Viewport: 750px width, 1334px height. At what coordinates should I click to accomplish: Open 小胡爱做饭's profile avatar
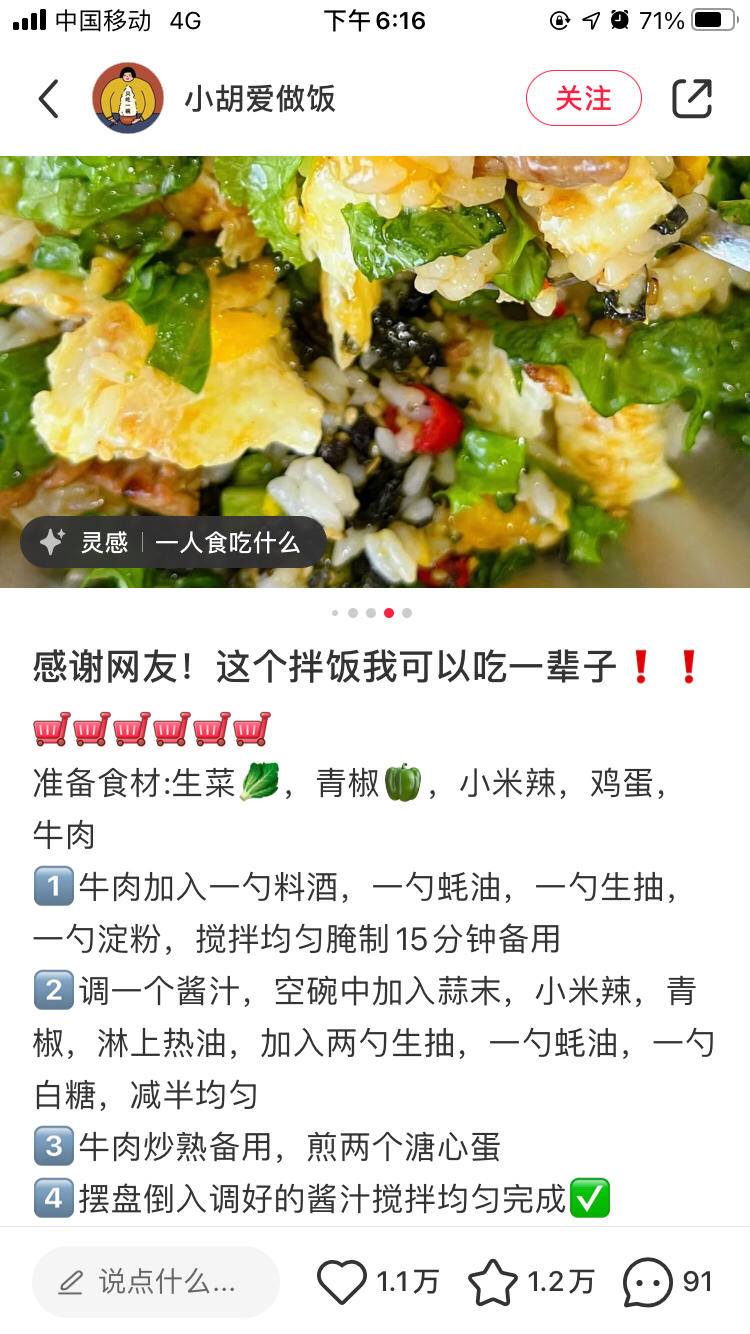(x=128, y=98)
